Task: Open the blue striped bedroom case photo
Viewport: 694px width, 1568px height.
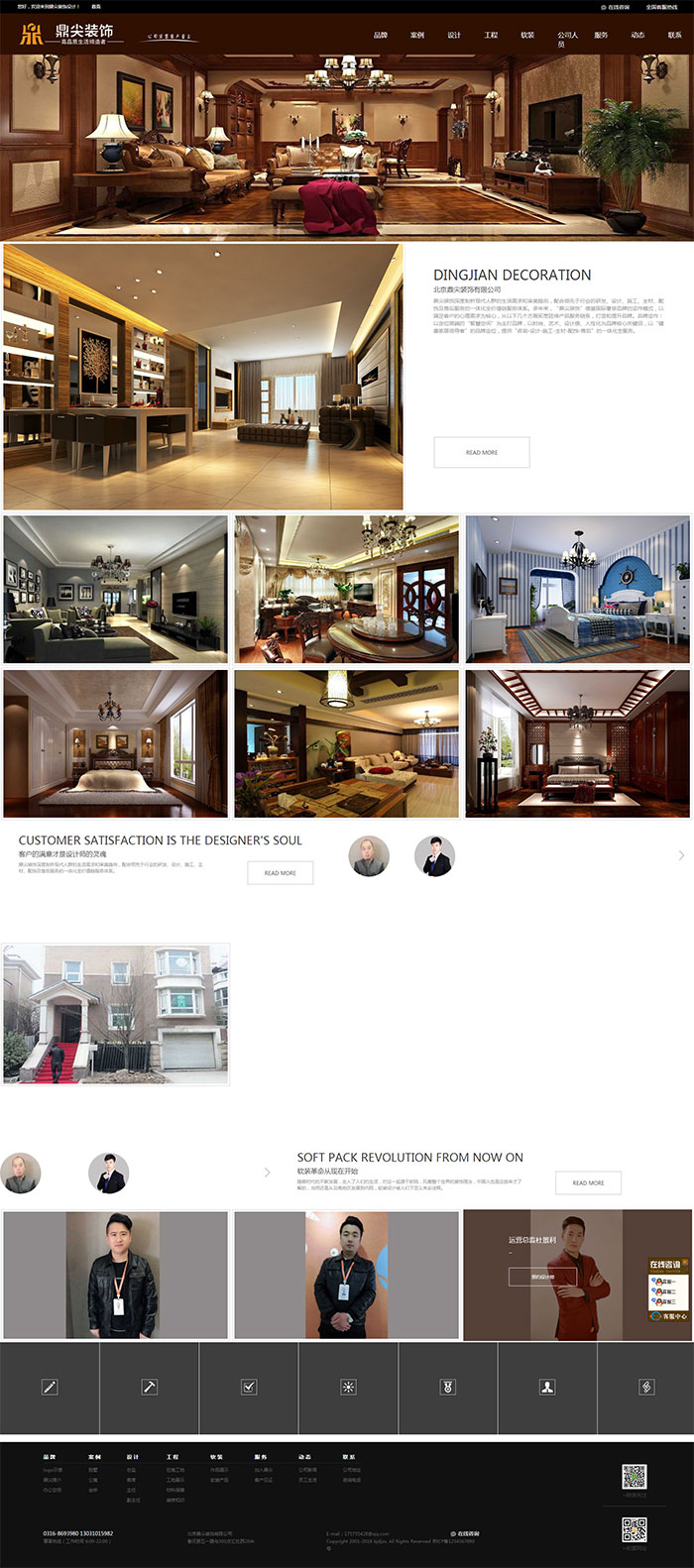Action: (577, 589)
